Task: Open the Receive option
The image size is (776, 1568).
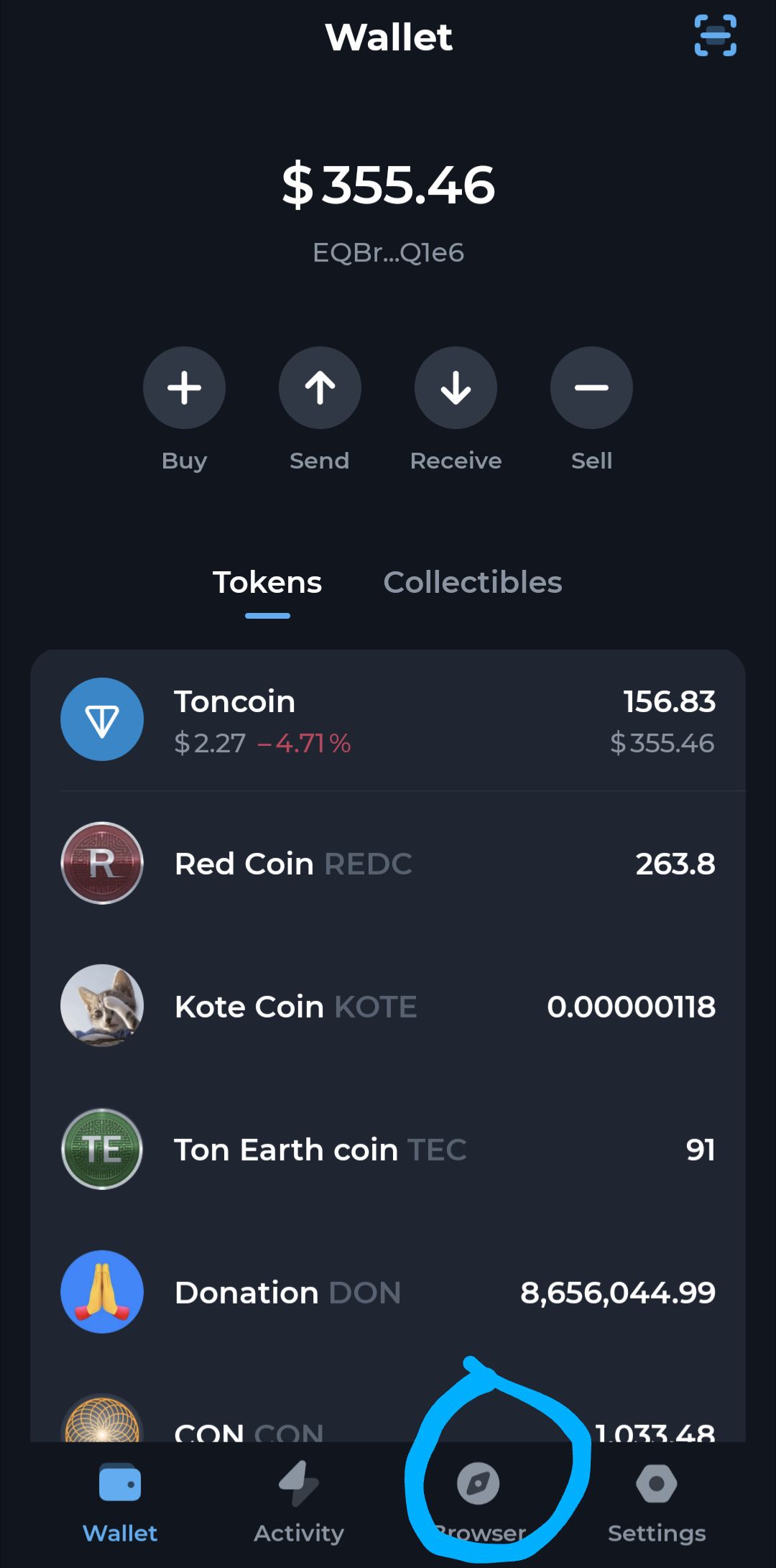Action: 456,388
